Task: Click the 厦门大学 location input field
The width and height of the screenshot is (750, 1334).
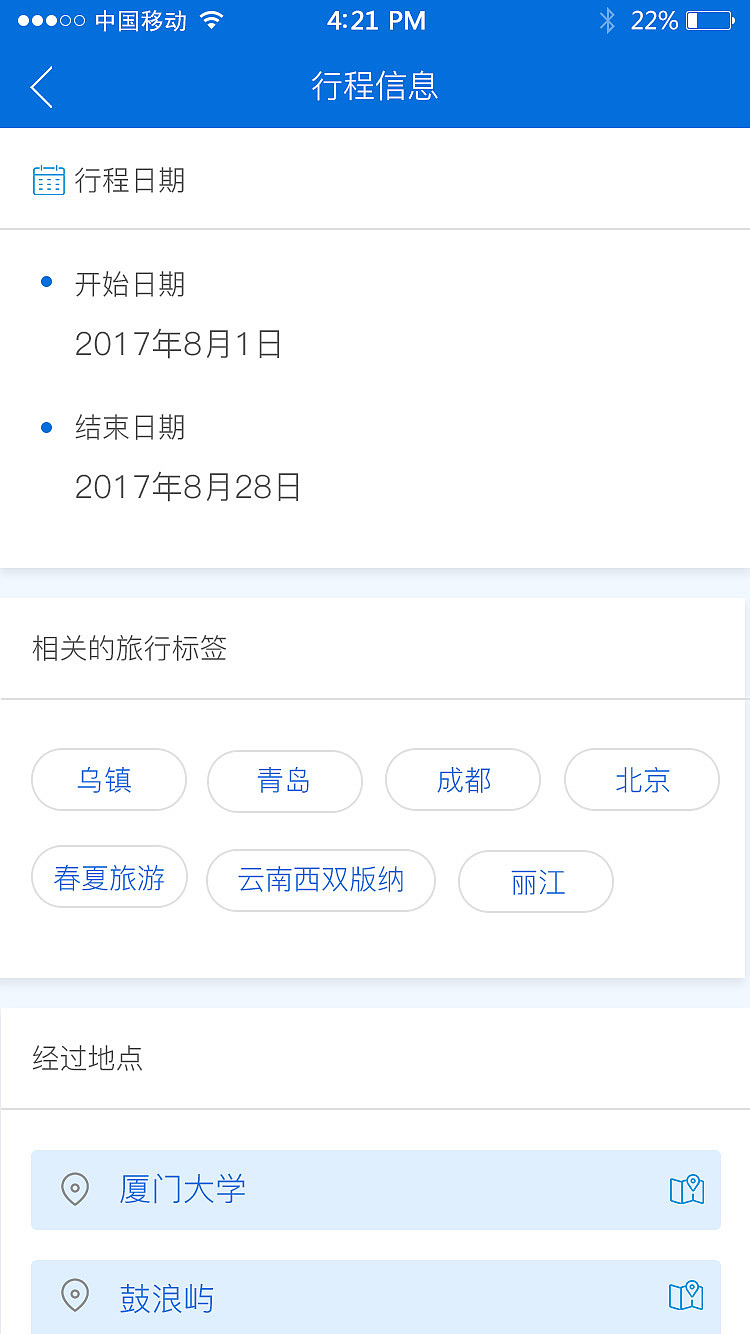Action: coord(375,1190)
